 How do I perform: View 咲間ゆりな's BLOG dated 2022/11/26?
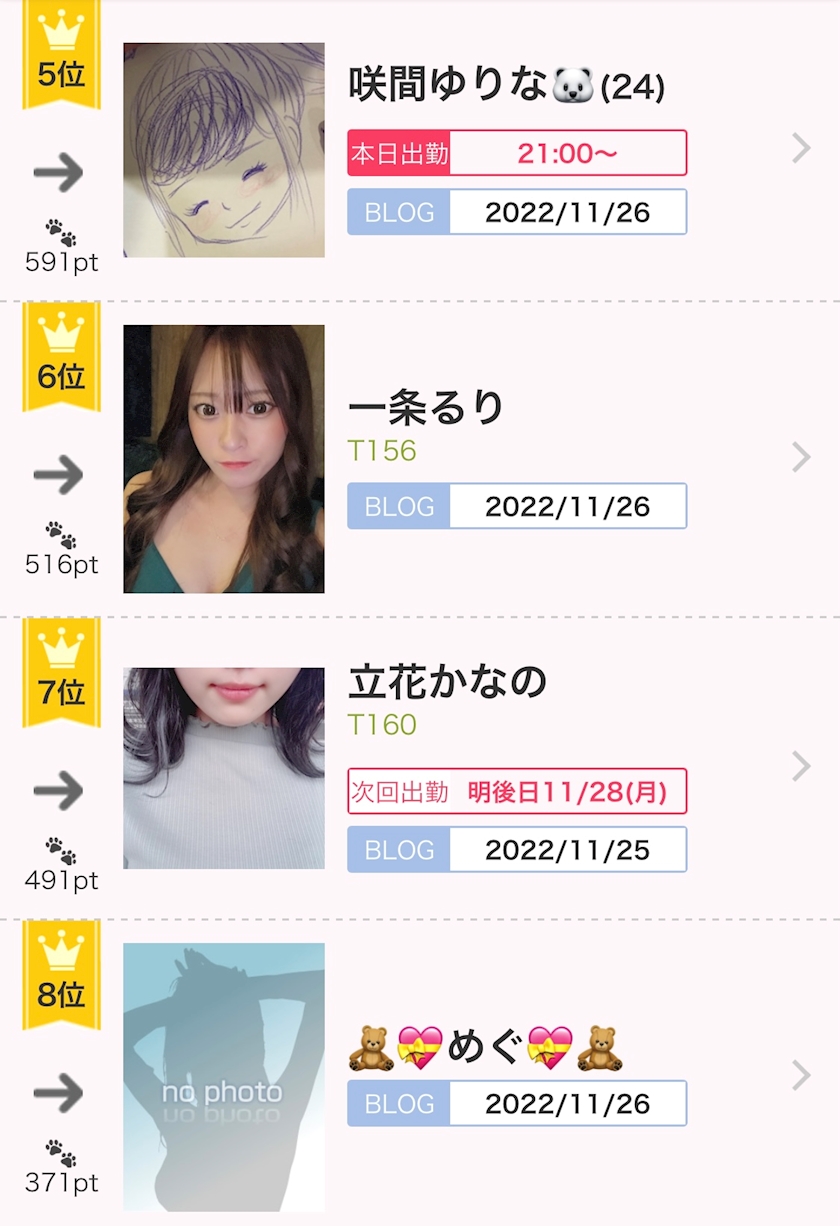[x=517, y=212]
